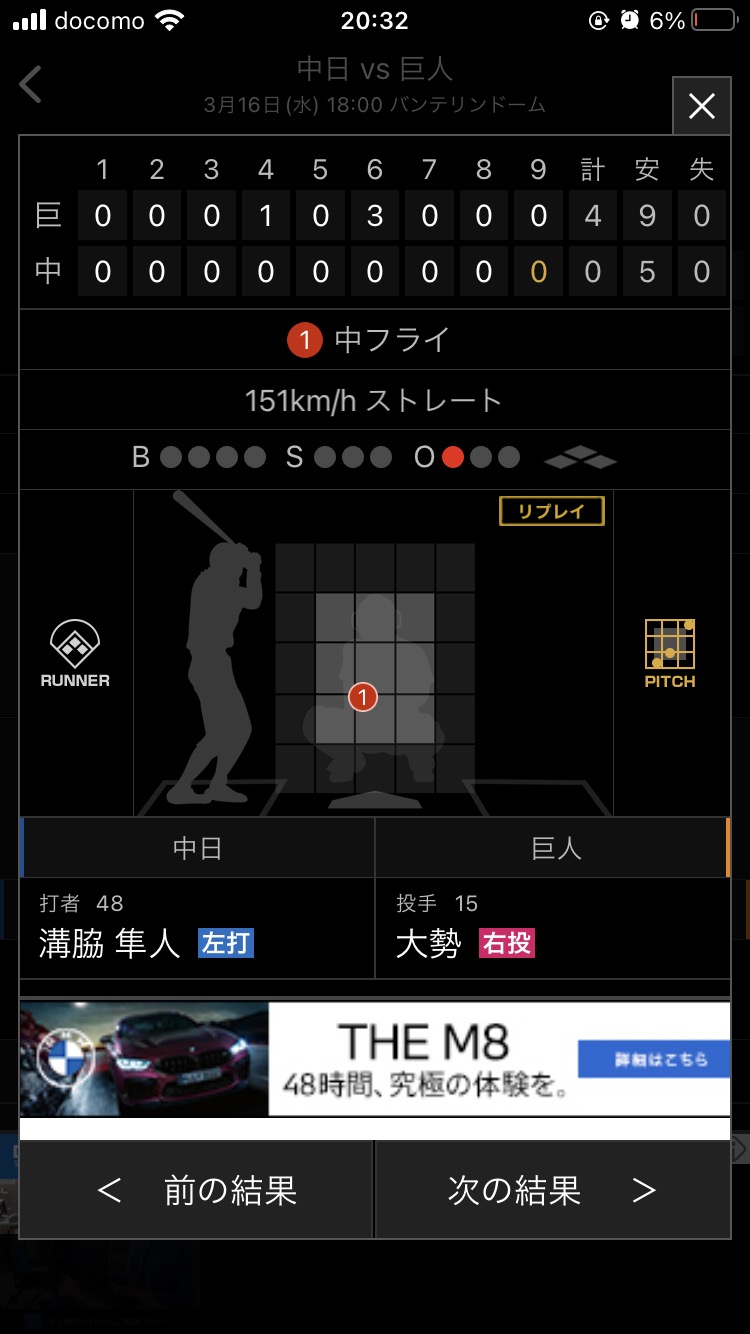Select the 中日 team tab

coord(197,848)
